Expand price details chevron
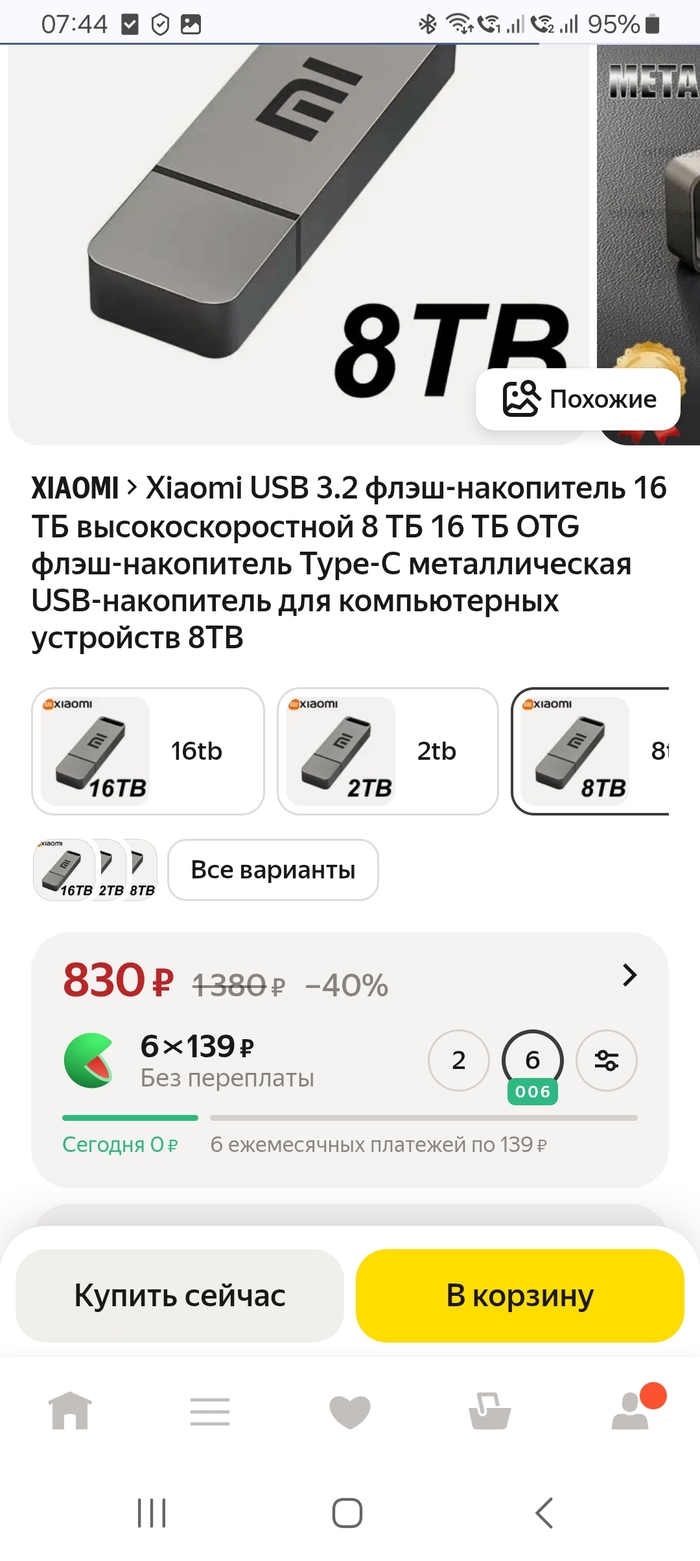Screen dimensions: 700x1561 coord(629,975)
